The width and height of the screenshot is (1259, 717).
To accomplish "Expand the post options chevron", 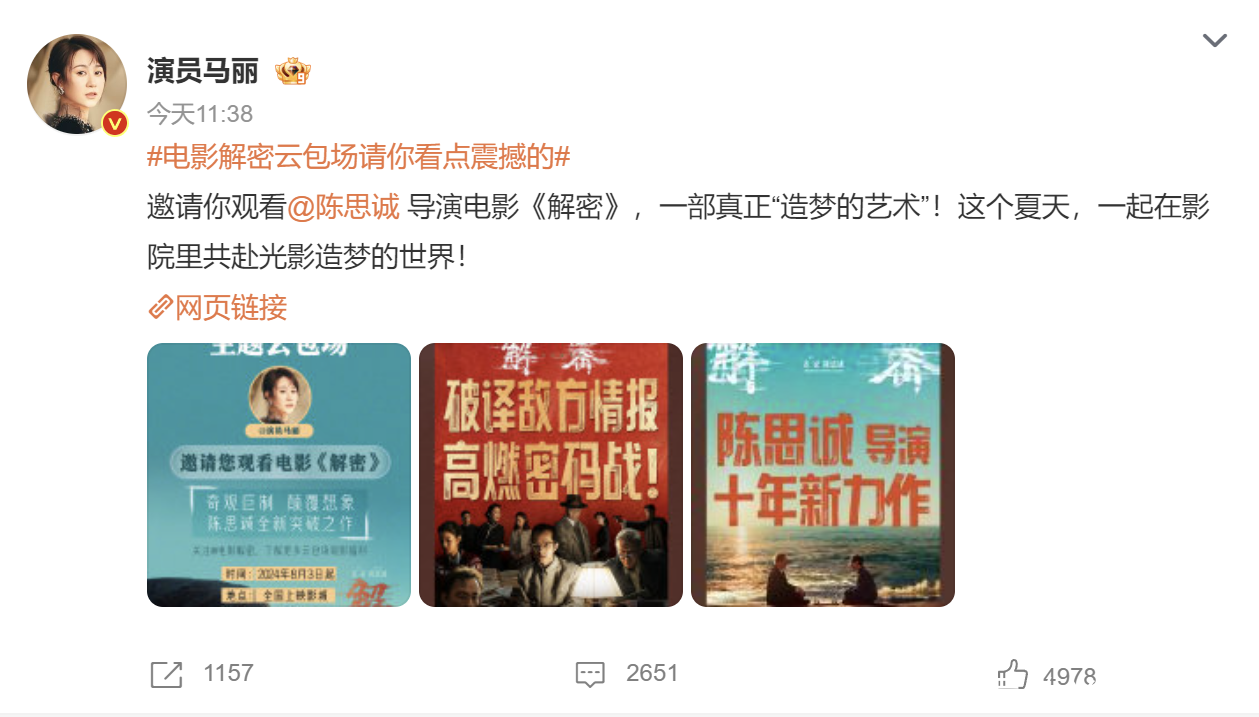I will tap(1214, 41).
